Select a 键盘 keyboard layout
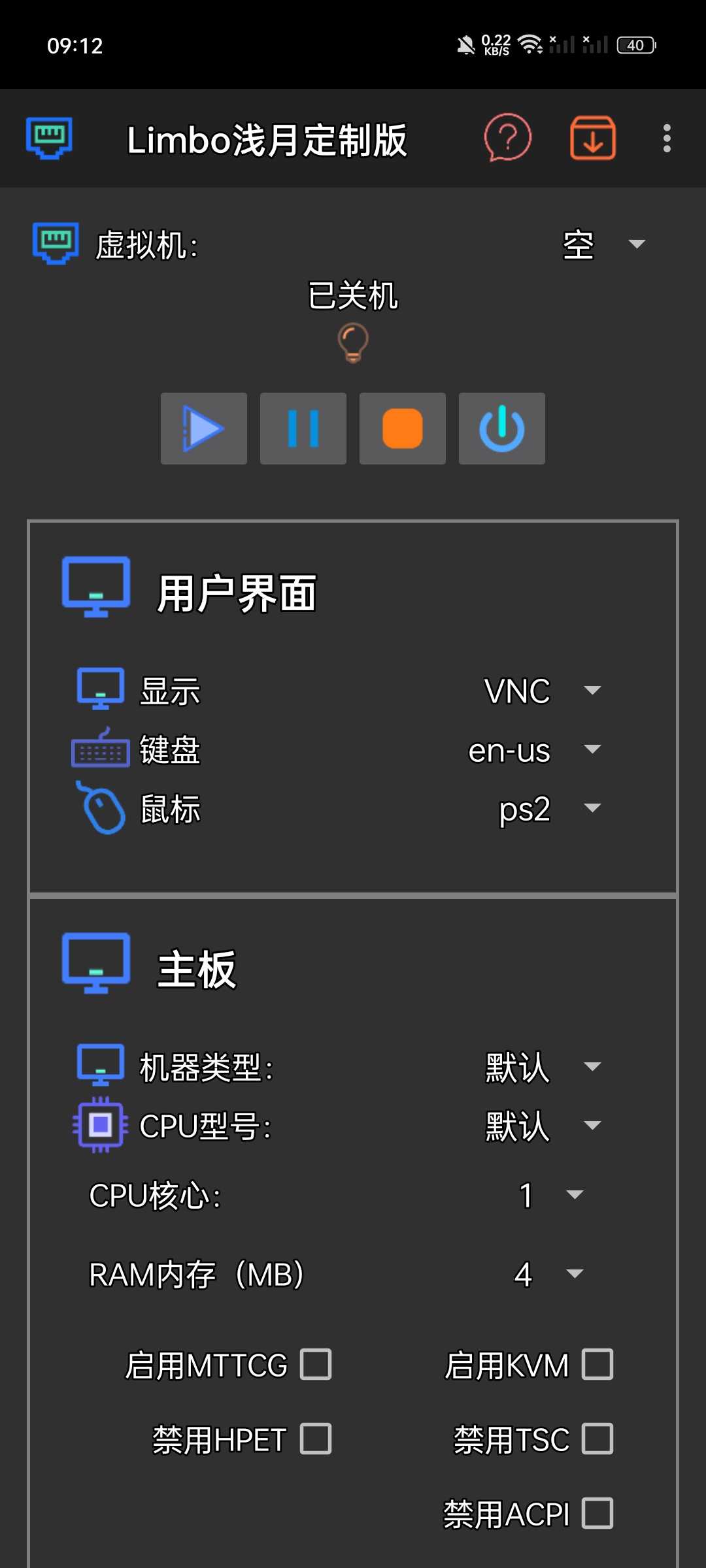 point(534,750)
